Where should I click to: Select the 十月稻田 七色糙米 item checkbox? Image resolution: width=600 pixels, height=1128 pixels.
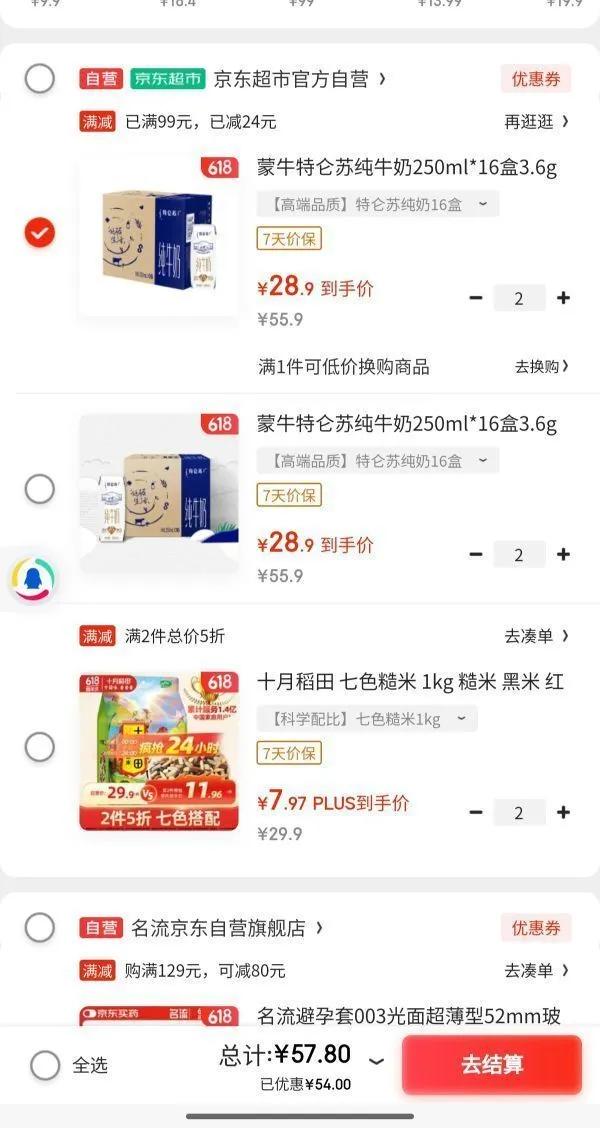[40, 747]
